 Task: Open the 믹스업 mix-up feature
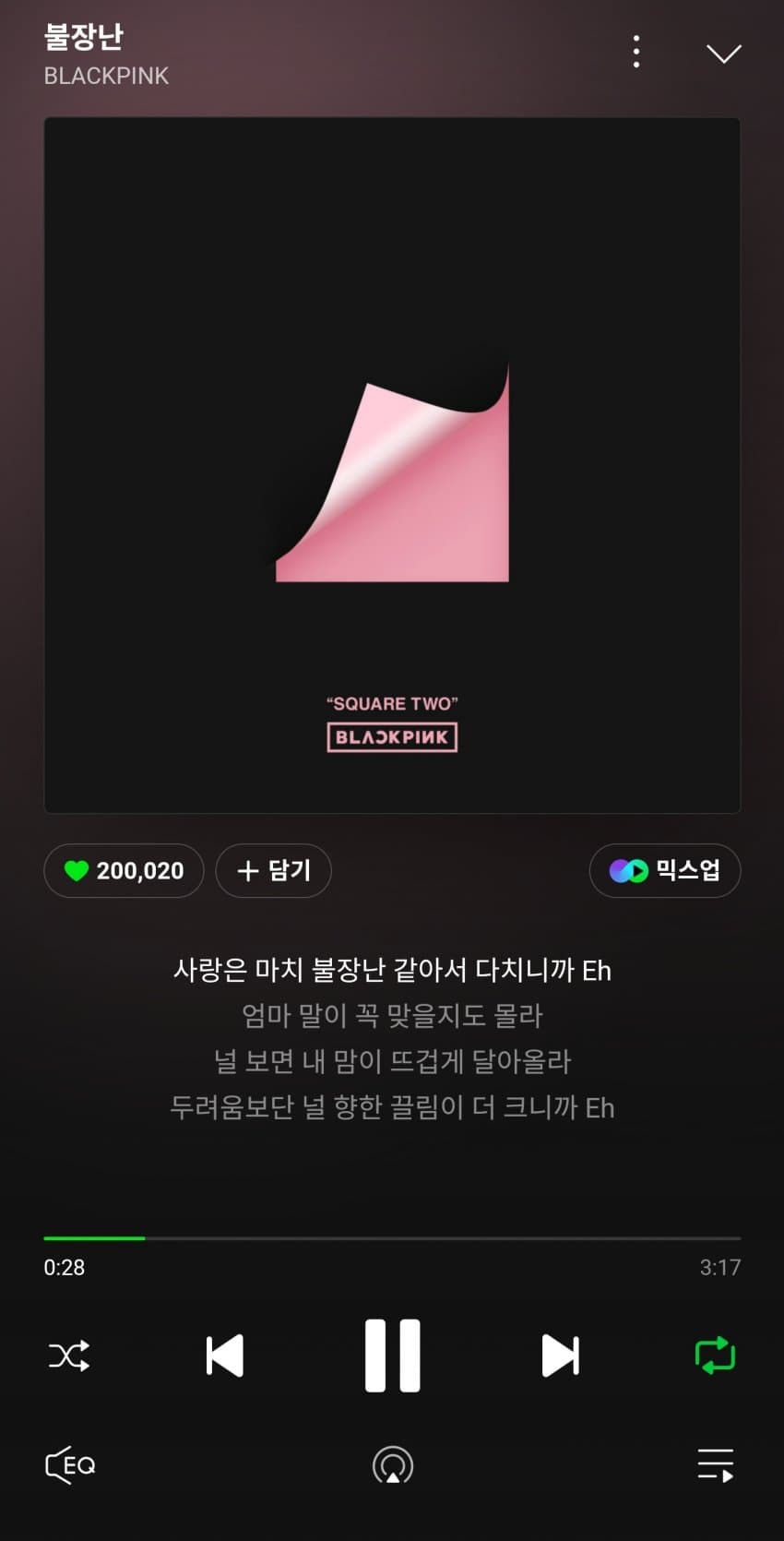[664, 870]
